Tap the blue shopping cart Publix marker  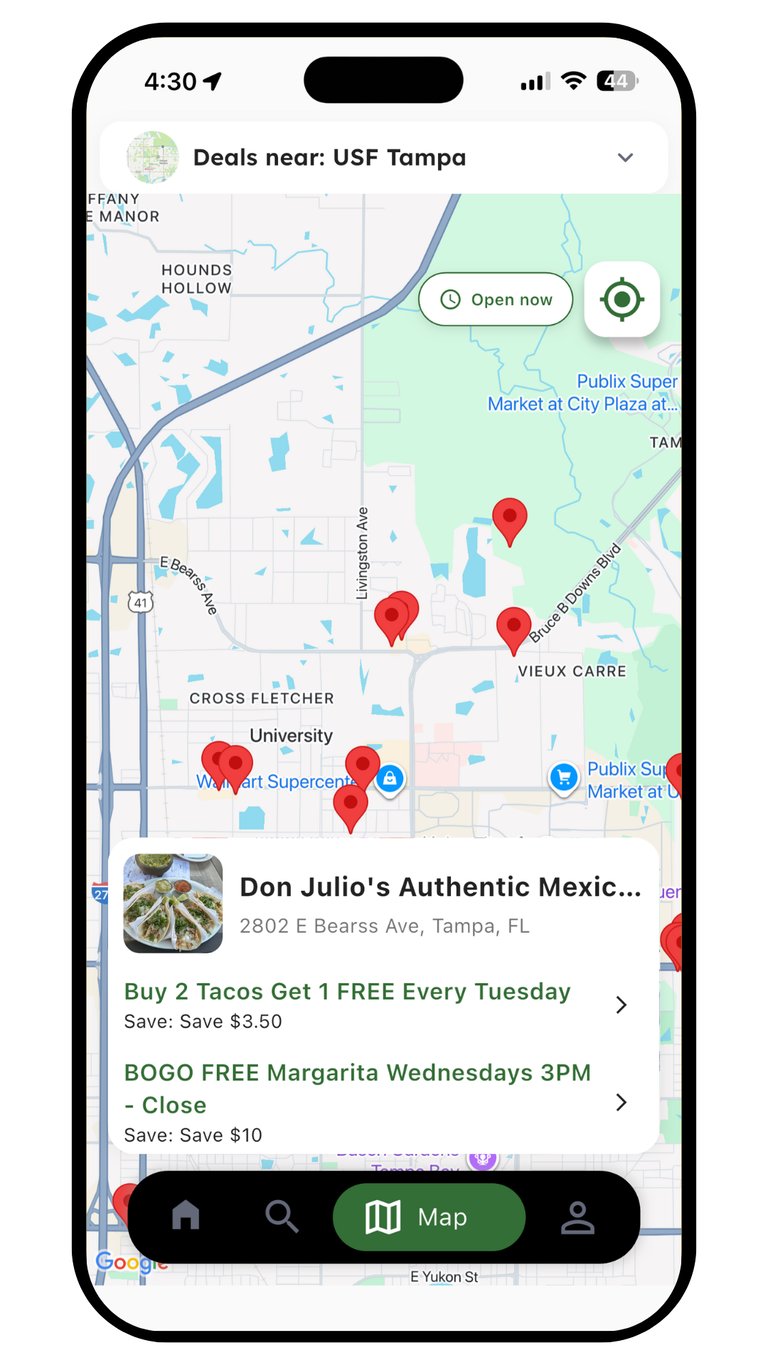point(564,777)
